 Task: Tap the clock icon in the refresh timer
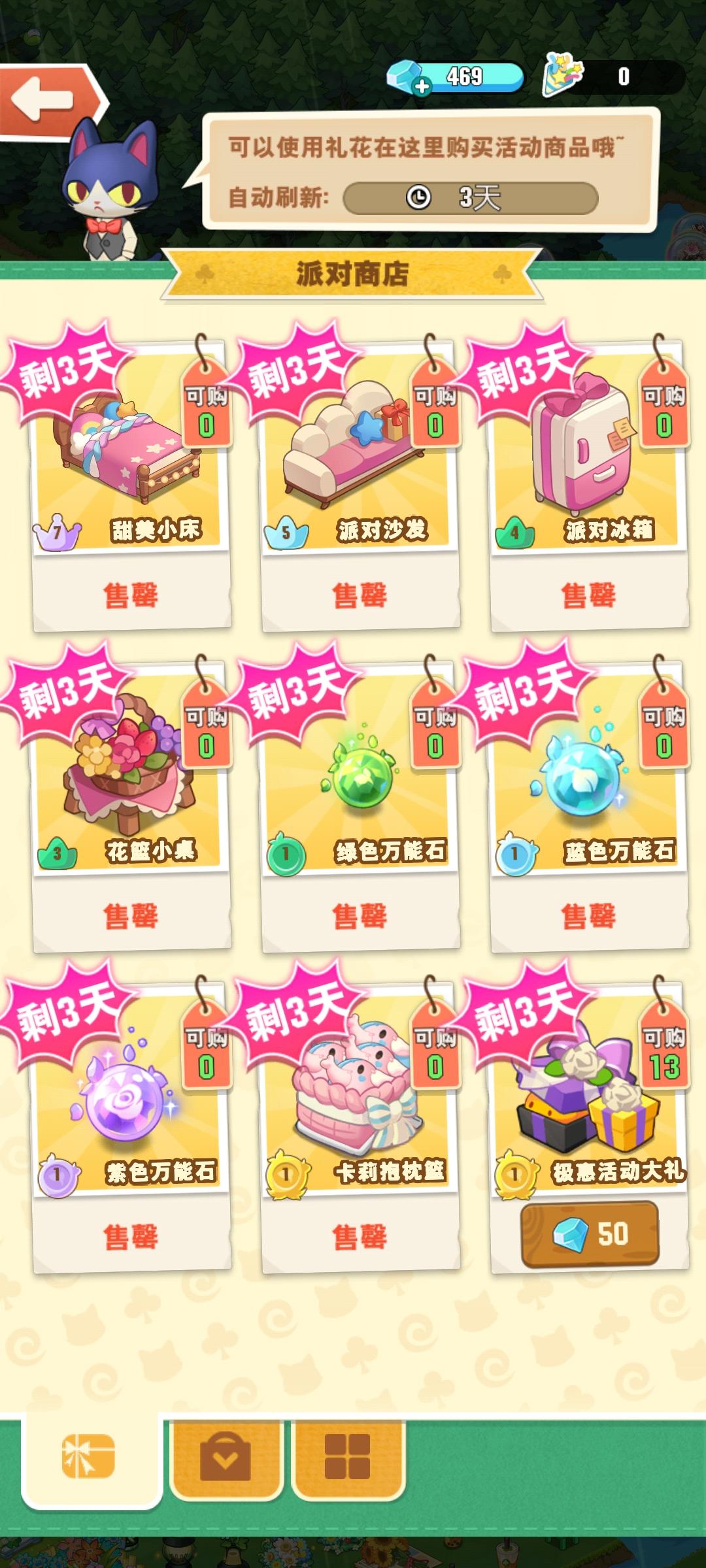pos(420,196)
